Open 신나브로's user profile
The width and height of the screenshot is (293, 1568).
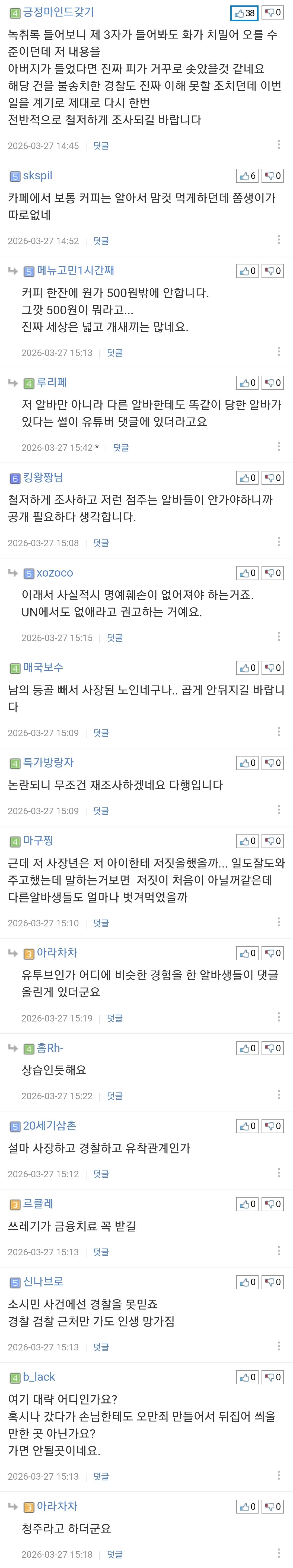pos(43,1282)
